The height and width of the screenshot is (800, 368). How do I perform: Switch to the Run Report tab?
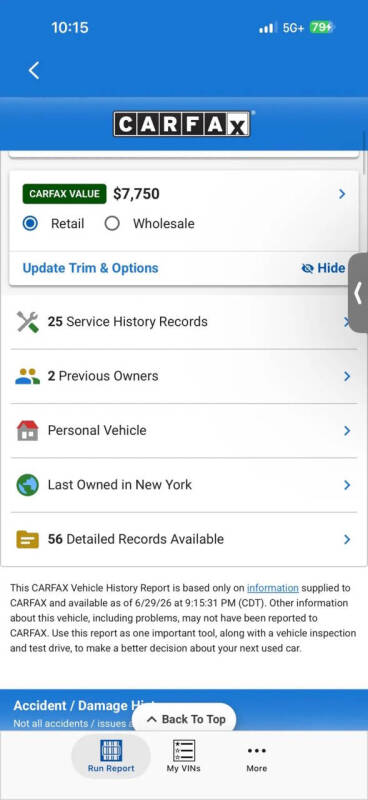click(x=111, y=757)
